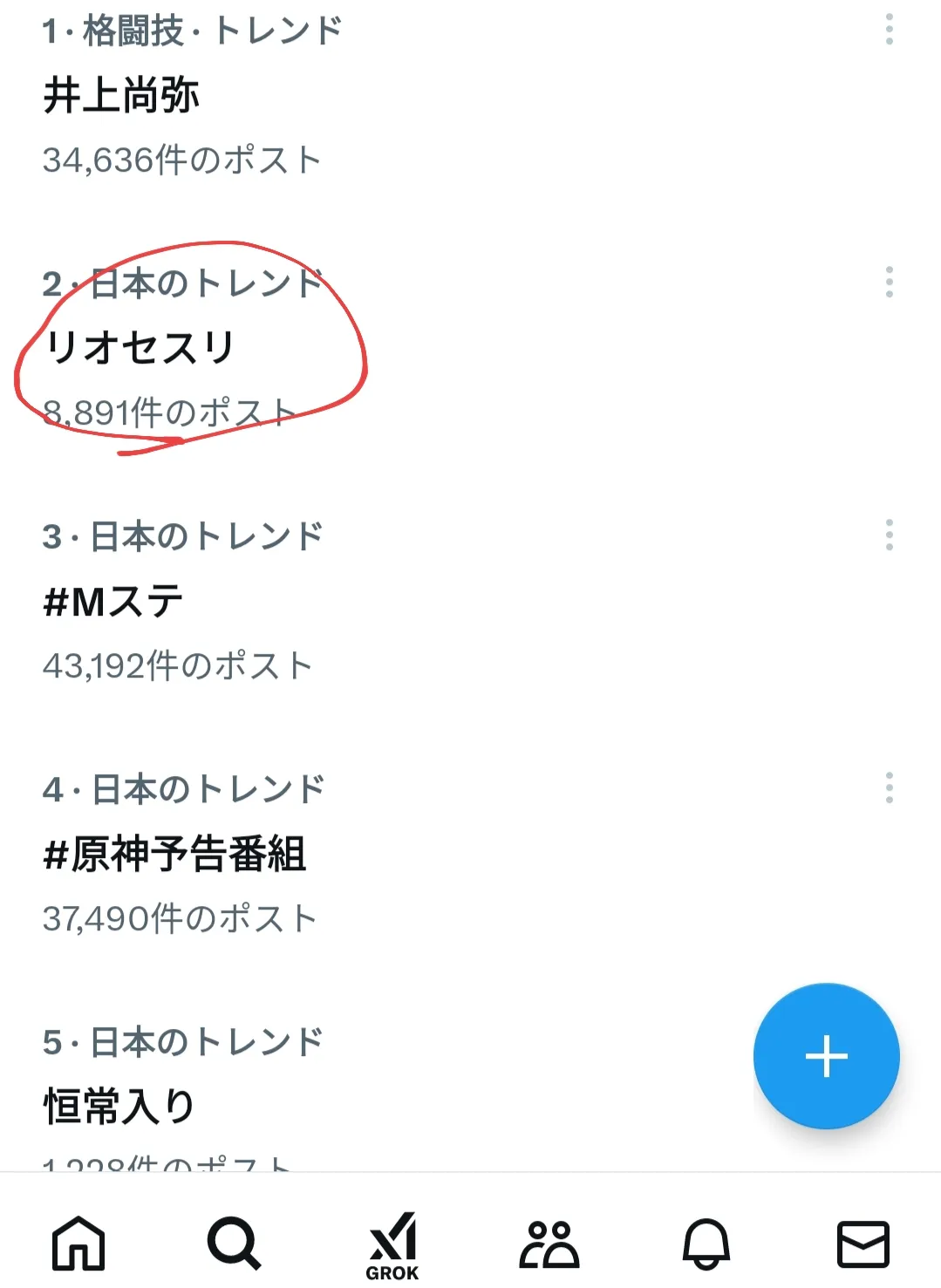941x1288 pixels.
Task: Open the Messages envelope tab
Action: point(863,1244)
